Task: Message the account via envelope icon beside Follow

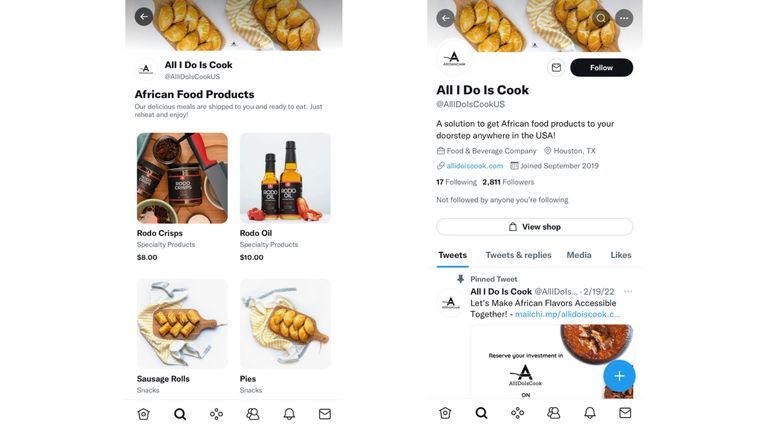Action: click(x=556, y=67)
